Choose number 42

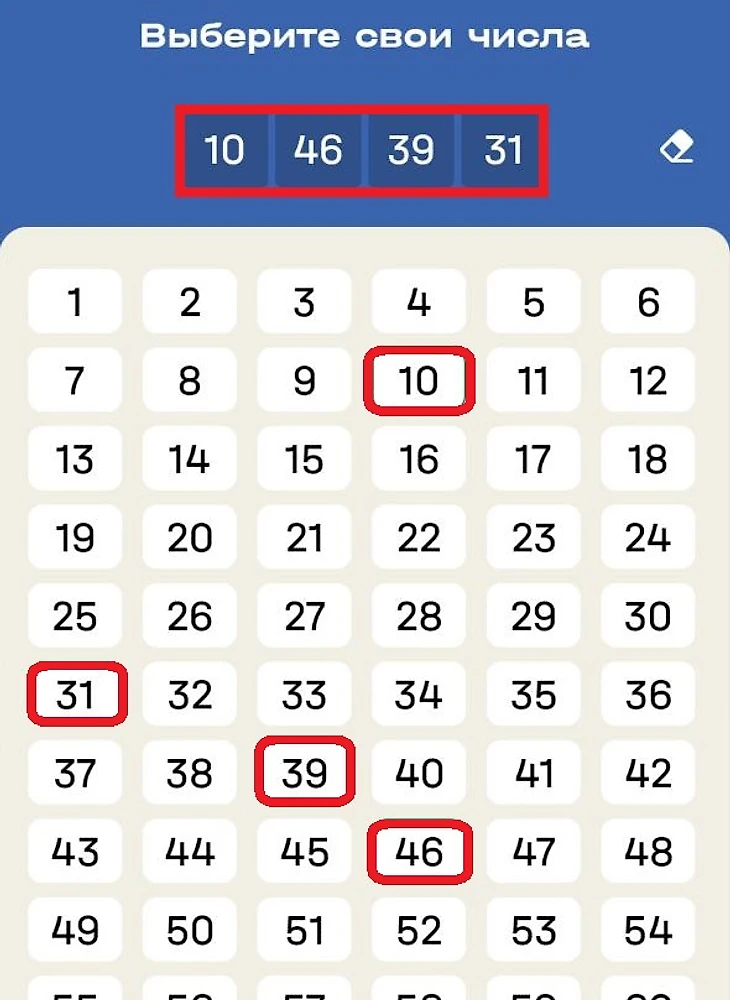(x=648, y=774)
